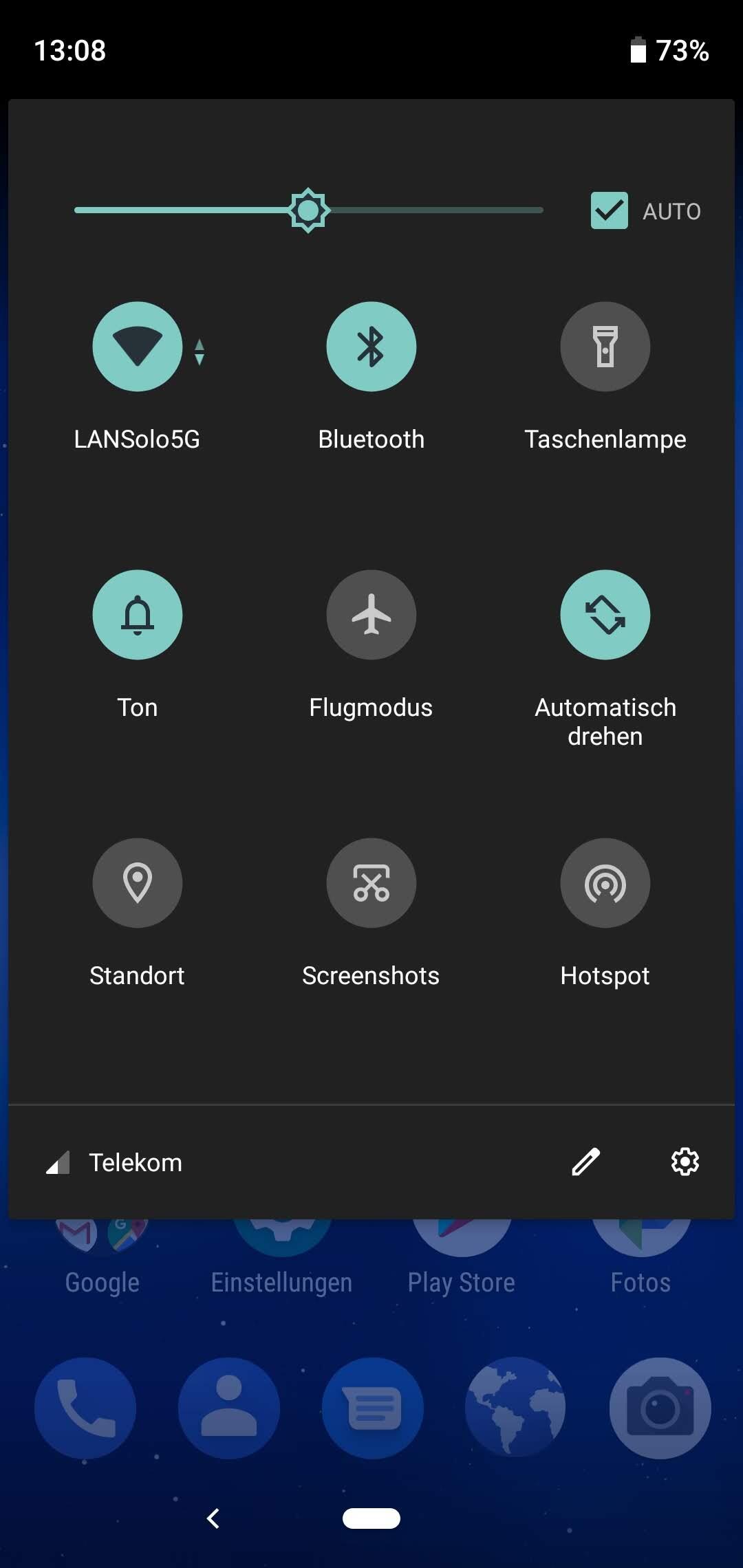Turn off the LANSolo5G Wi-Fi tile
The image size is (743, 1568).
(138, 347)
